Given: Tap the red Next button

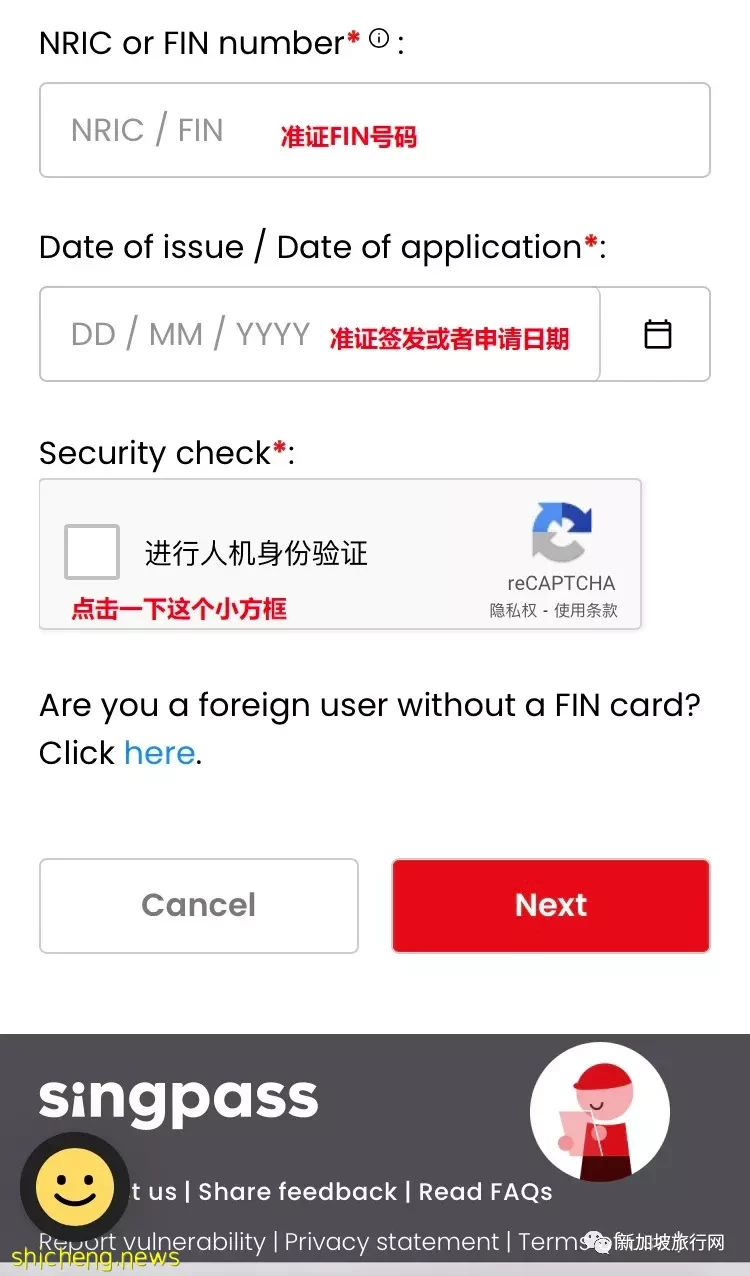Looking at the screenshot, I should coord(550,905).
